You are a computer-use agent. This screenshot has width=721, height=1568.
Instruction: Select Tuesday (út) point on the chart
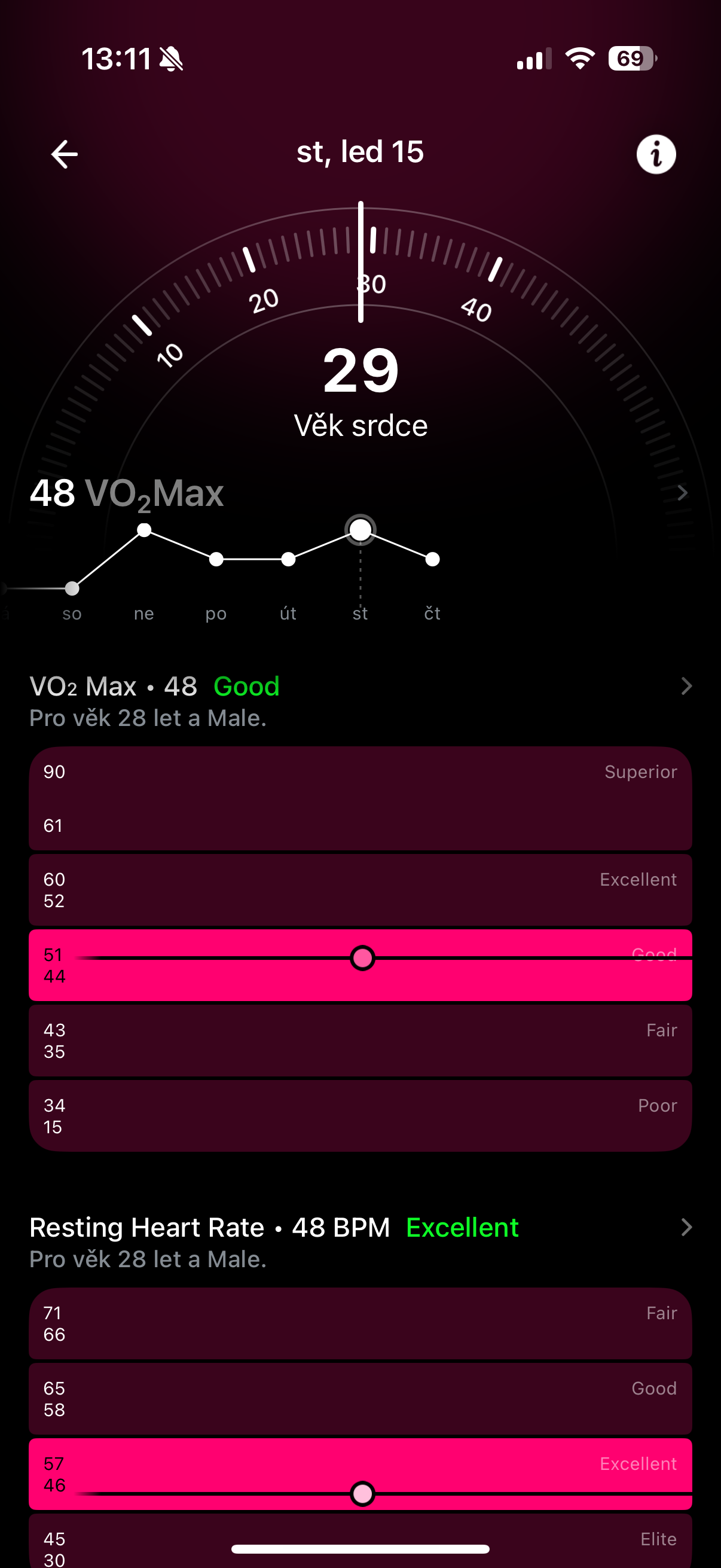288,559
